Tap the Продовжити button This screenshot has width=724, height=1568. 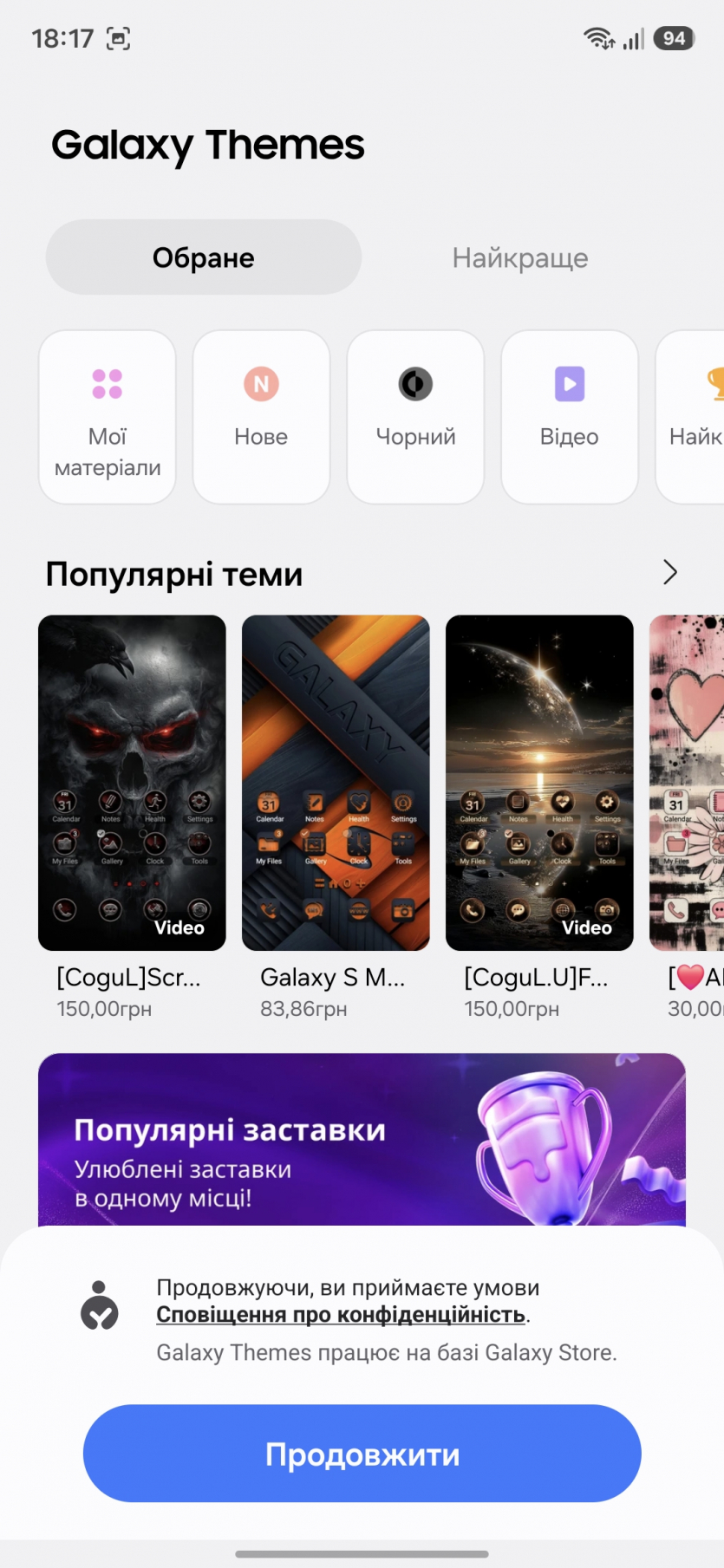tap(362, 1454)
